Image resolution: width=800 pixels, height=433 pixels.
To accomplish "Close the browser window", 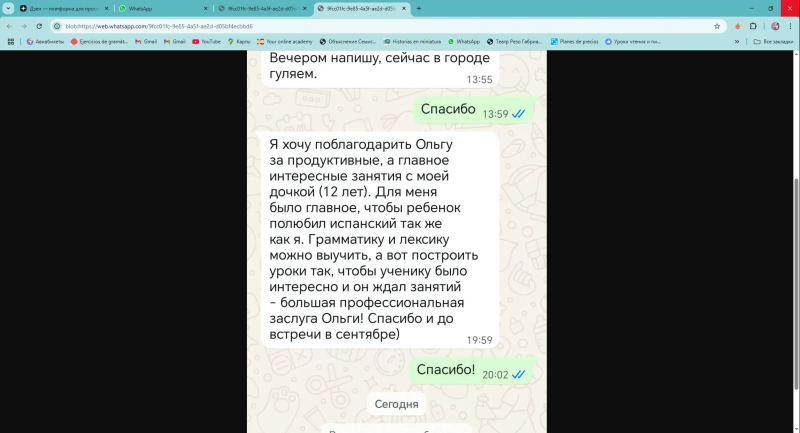I will point(790,9).
